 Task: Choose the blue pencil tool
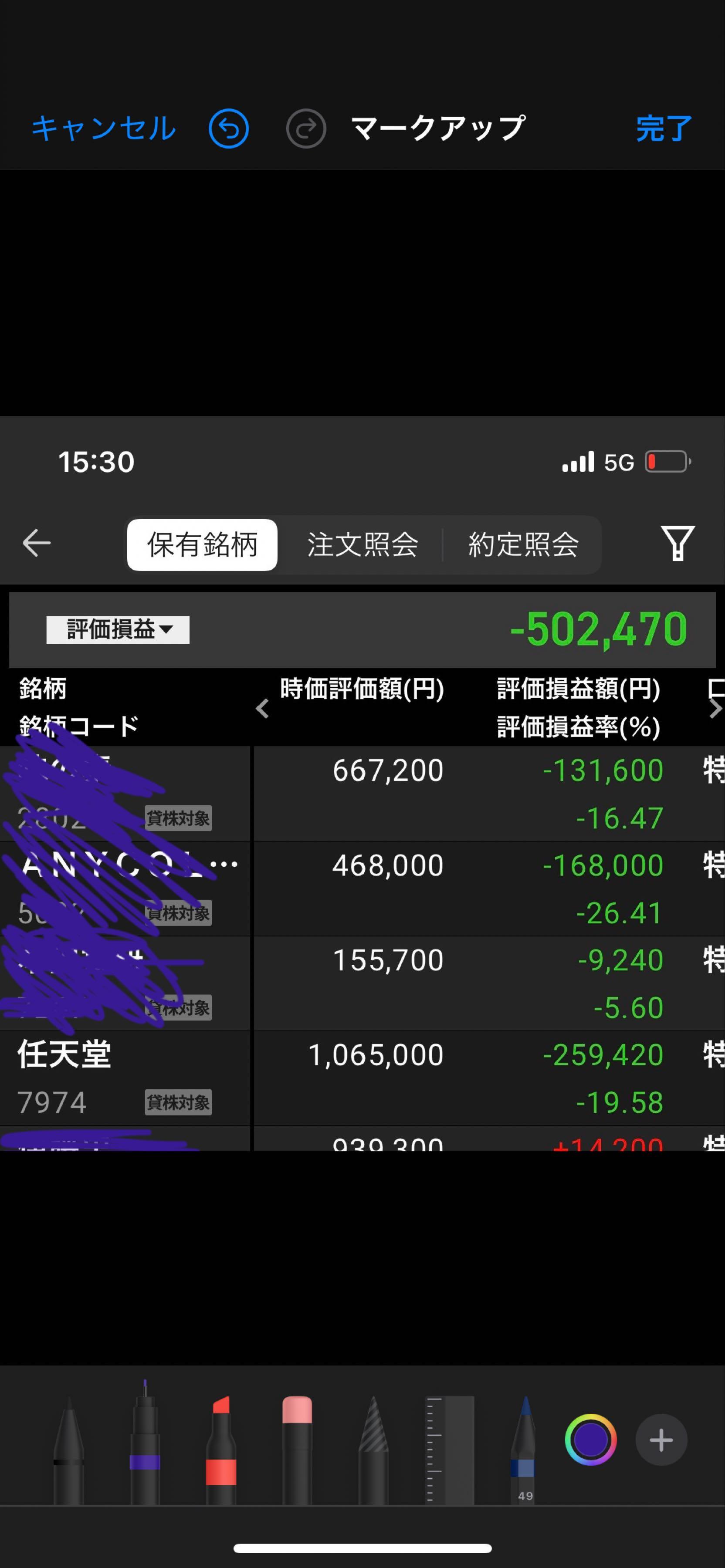[x=525, y=1449]
